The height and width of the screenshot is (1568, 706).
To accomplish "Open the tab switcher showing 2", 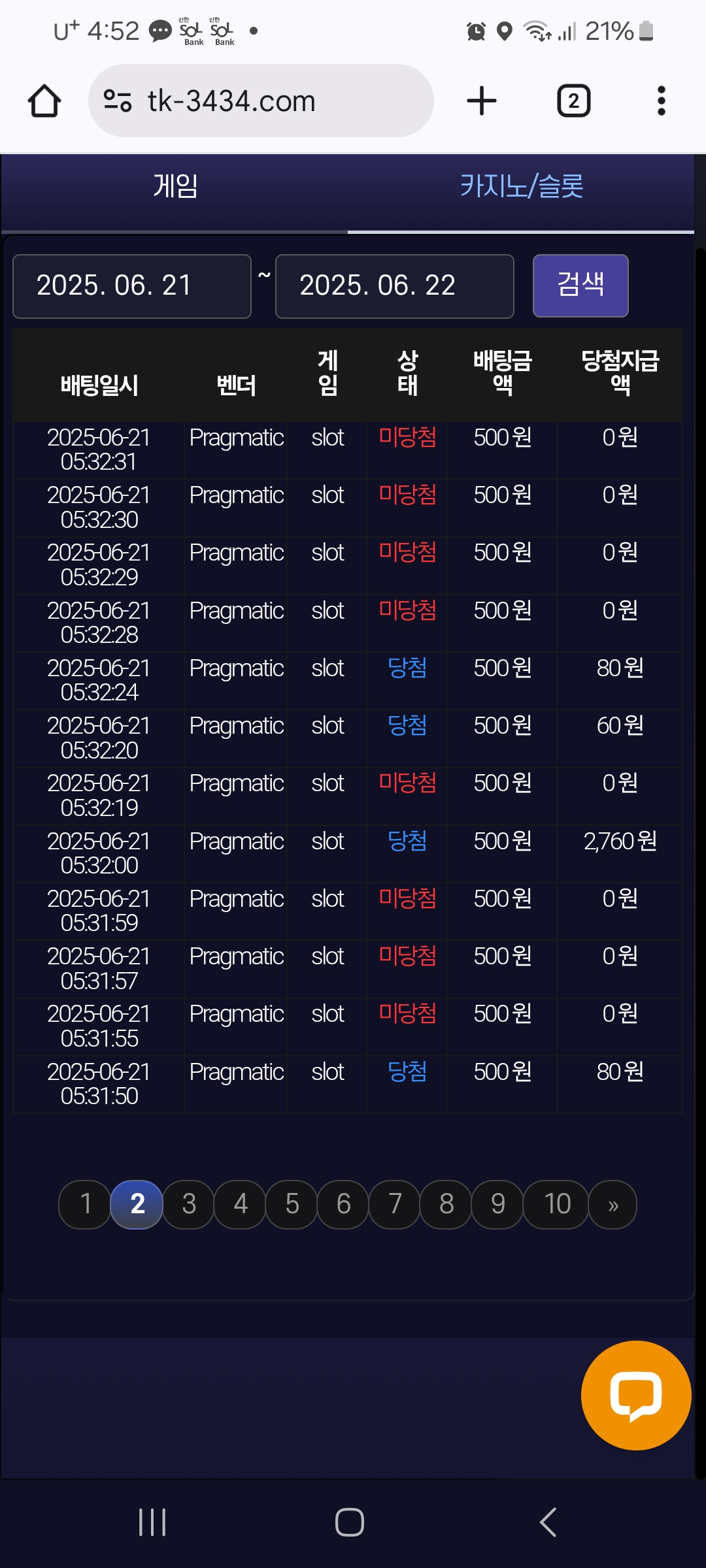I will [573, 101].
